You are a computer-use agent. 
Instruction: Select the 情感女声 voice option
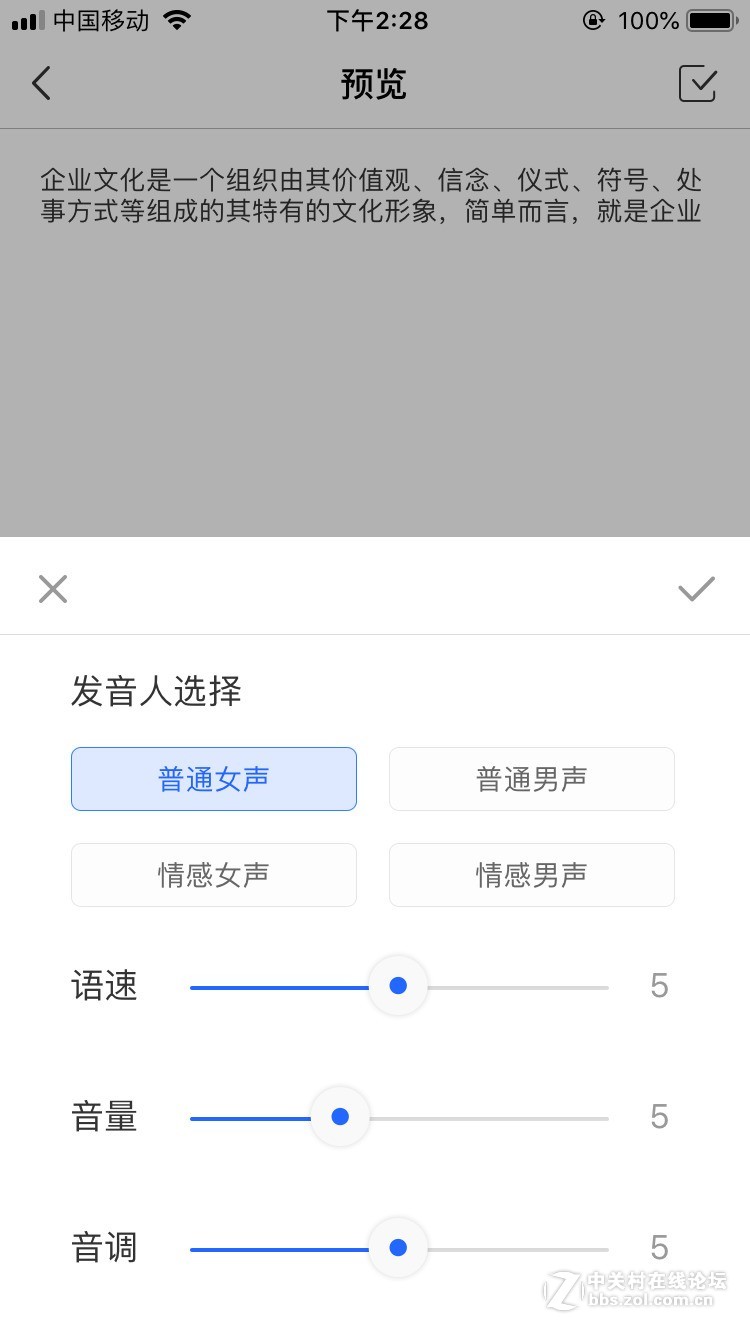(x=213, y=874)
